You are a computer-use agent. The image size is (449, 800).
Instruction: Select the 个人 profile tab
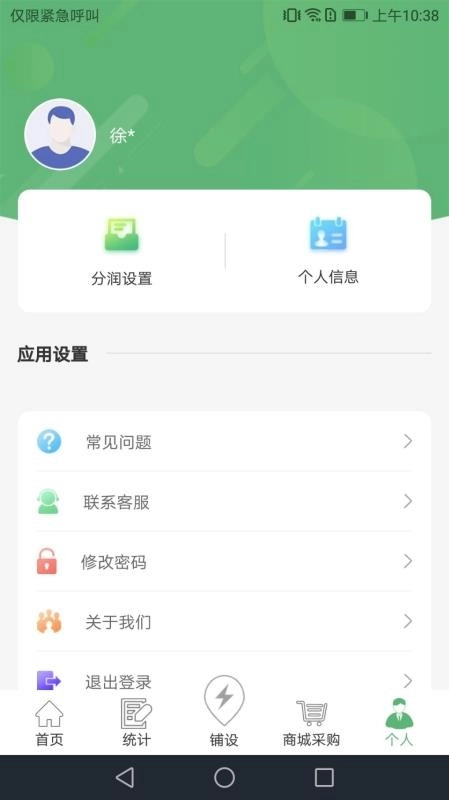[399, 722]
